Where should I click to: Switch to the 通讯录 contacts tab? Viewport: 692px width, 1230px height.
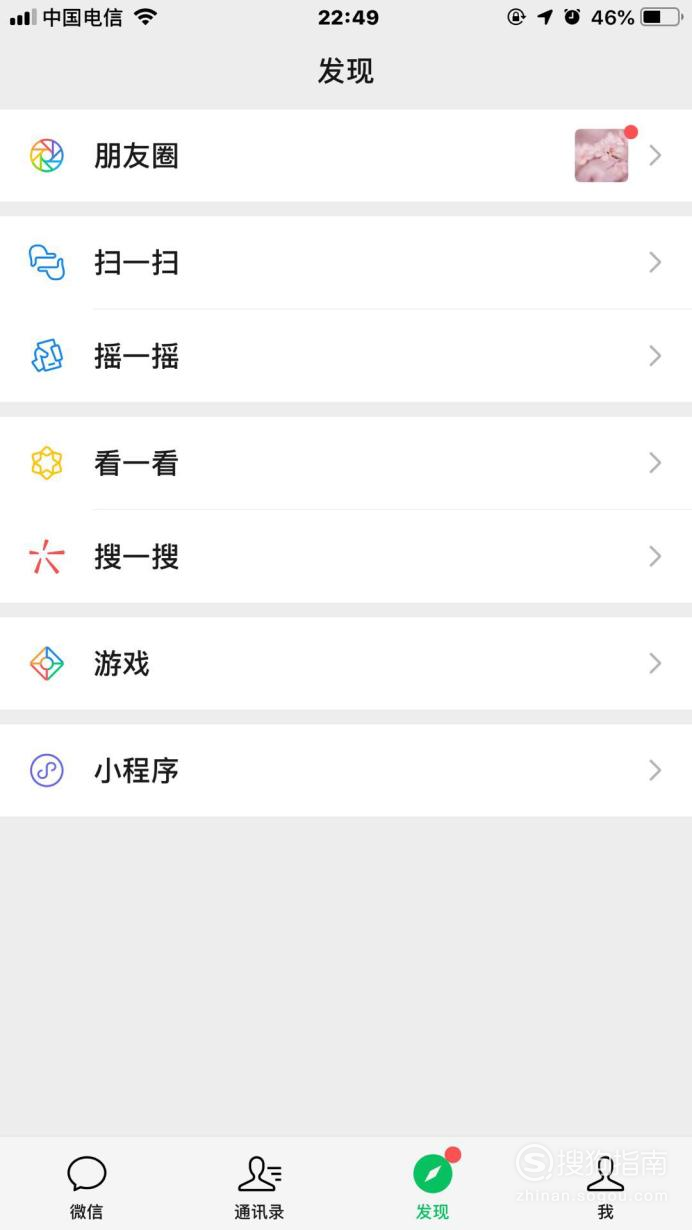(259, 1186)
